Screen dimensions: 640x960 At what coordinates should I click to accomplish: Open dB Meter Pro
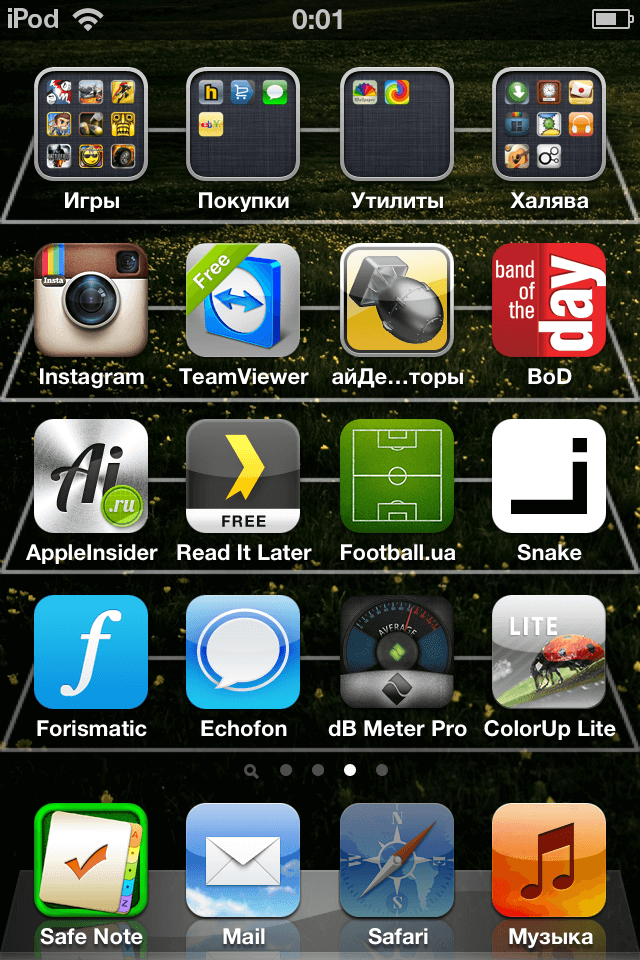point(397,652)
